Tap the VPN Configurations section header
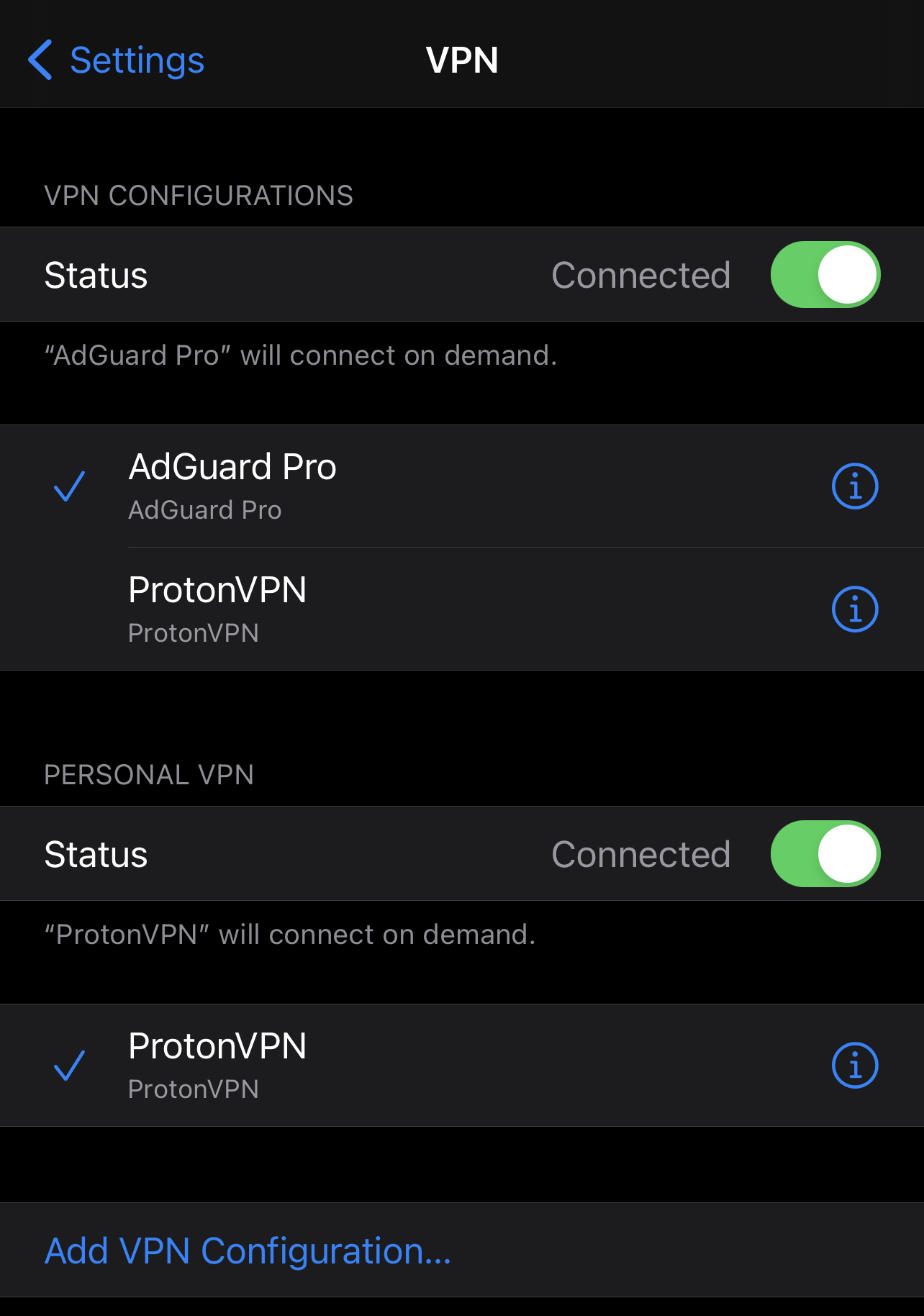 tap(199, 194)
